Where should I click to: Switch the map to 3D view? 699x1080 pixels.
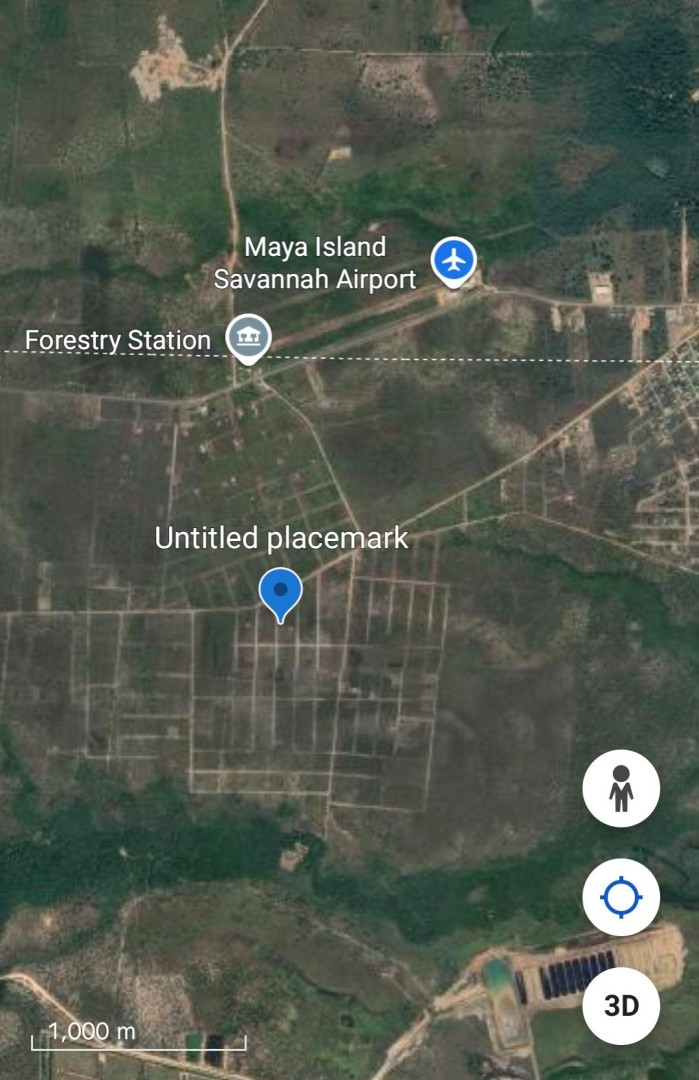click(x=621, y=1005)
